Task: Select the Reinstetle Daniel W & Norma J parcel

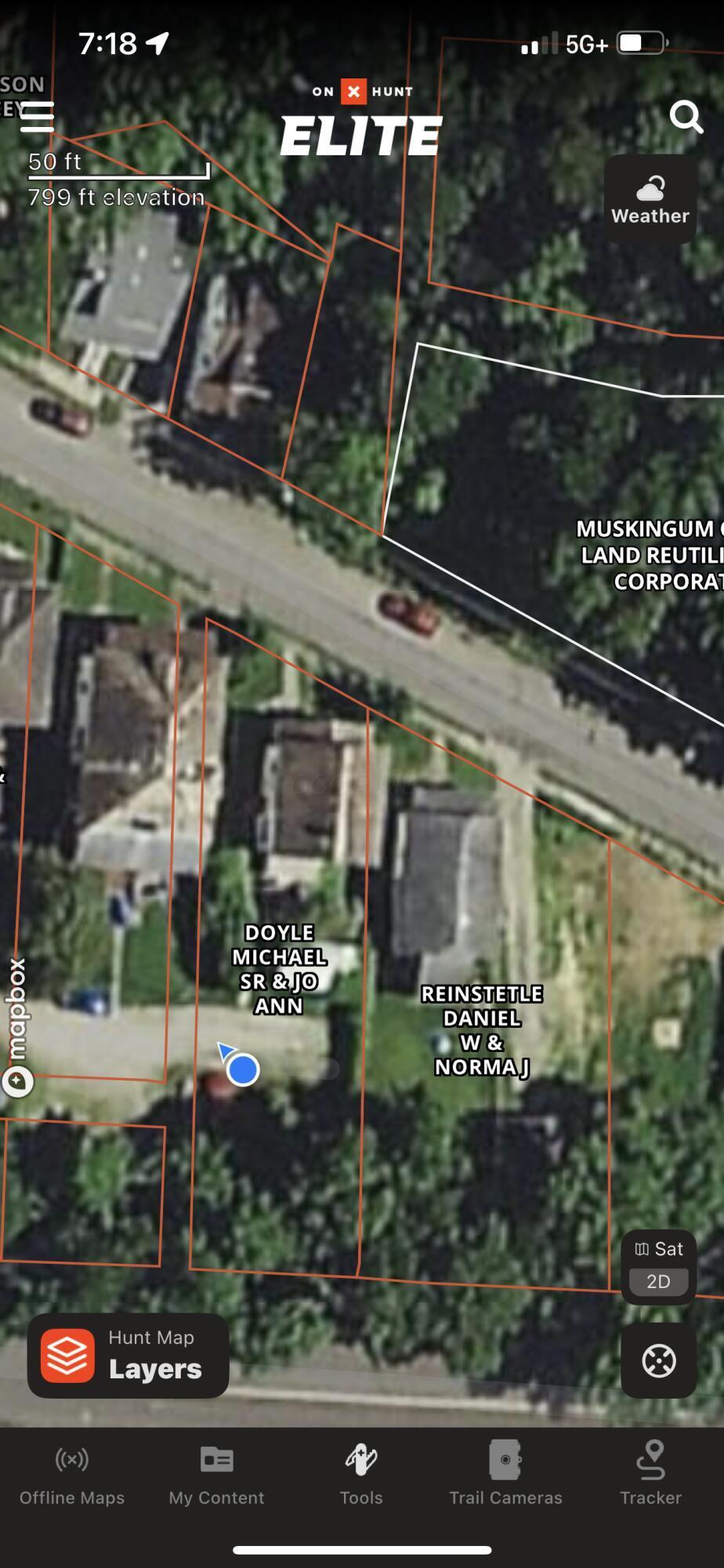Action: point(482,1029)
